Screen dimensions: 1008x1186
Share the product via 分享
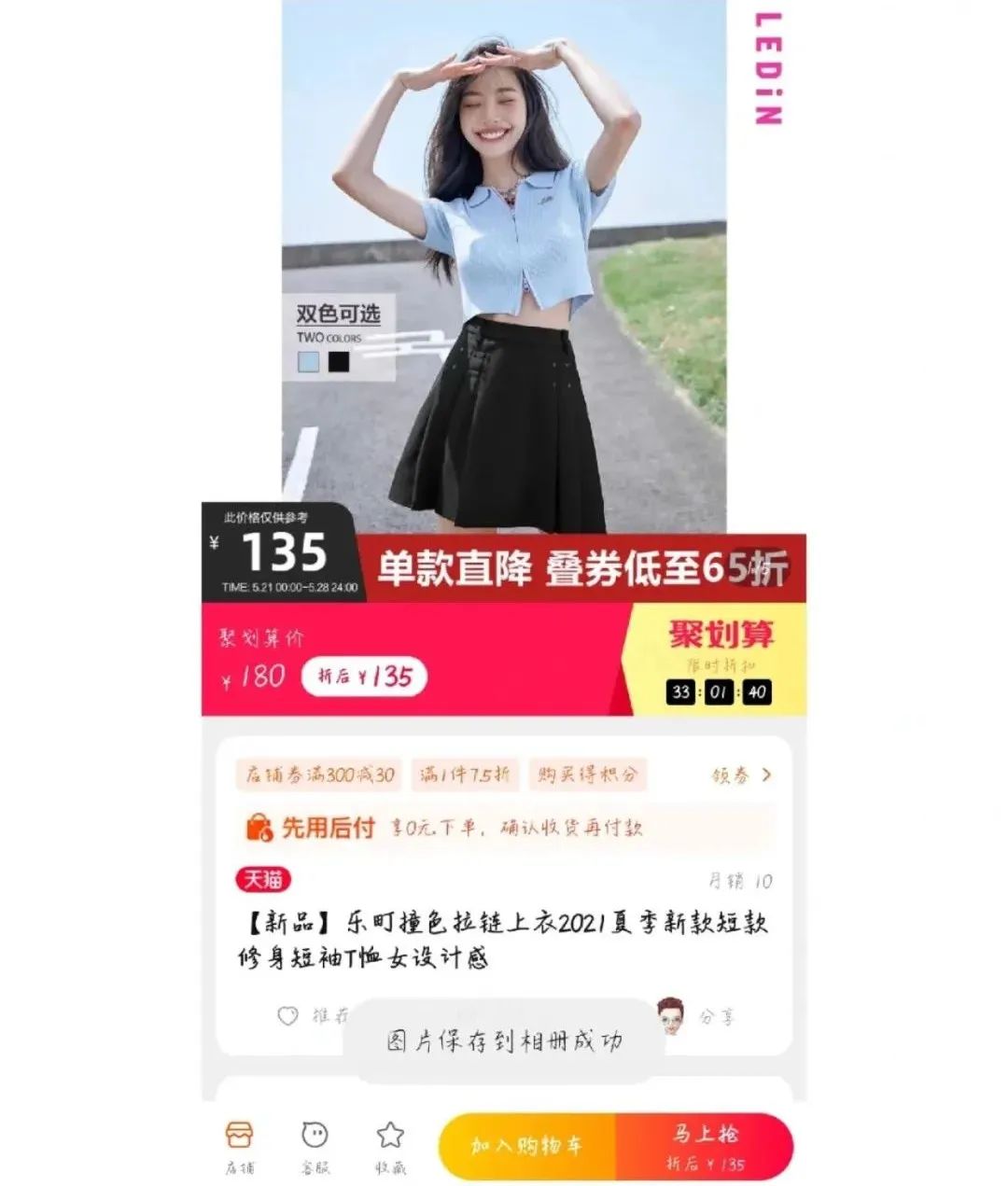(716, 1016)
